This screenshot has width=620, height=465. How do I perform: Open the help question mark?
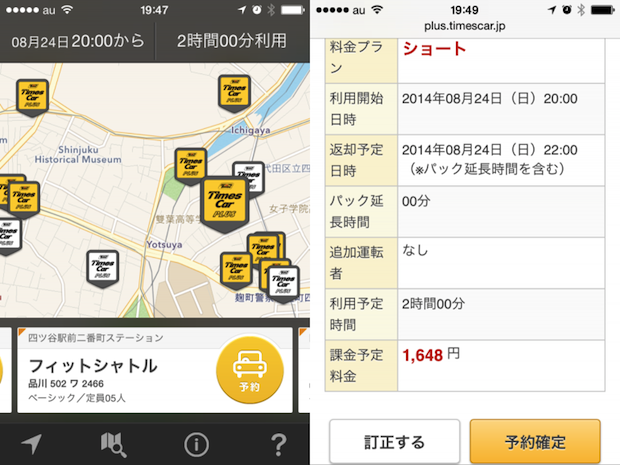[279, 445]
